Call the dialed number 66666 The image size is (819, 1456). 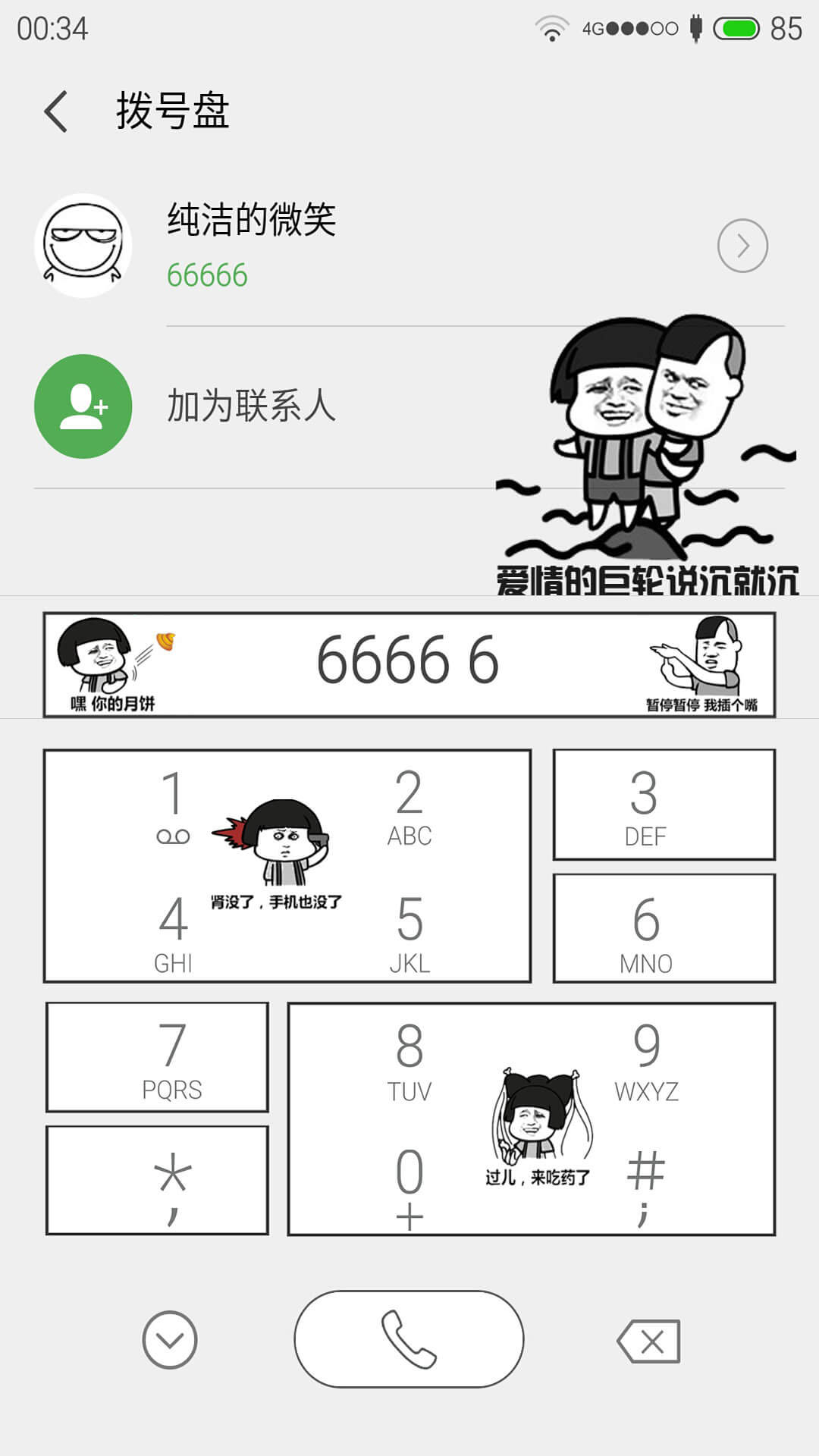tap(409, 1339)
